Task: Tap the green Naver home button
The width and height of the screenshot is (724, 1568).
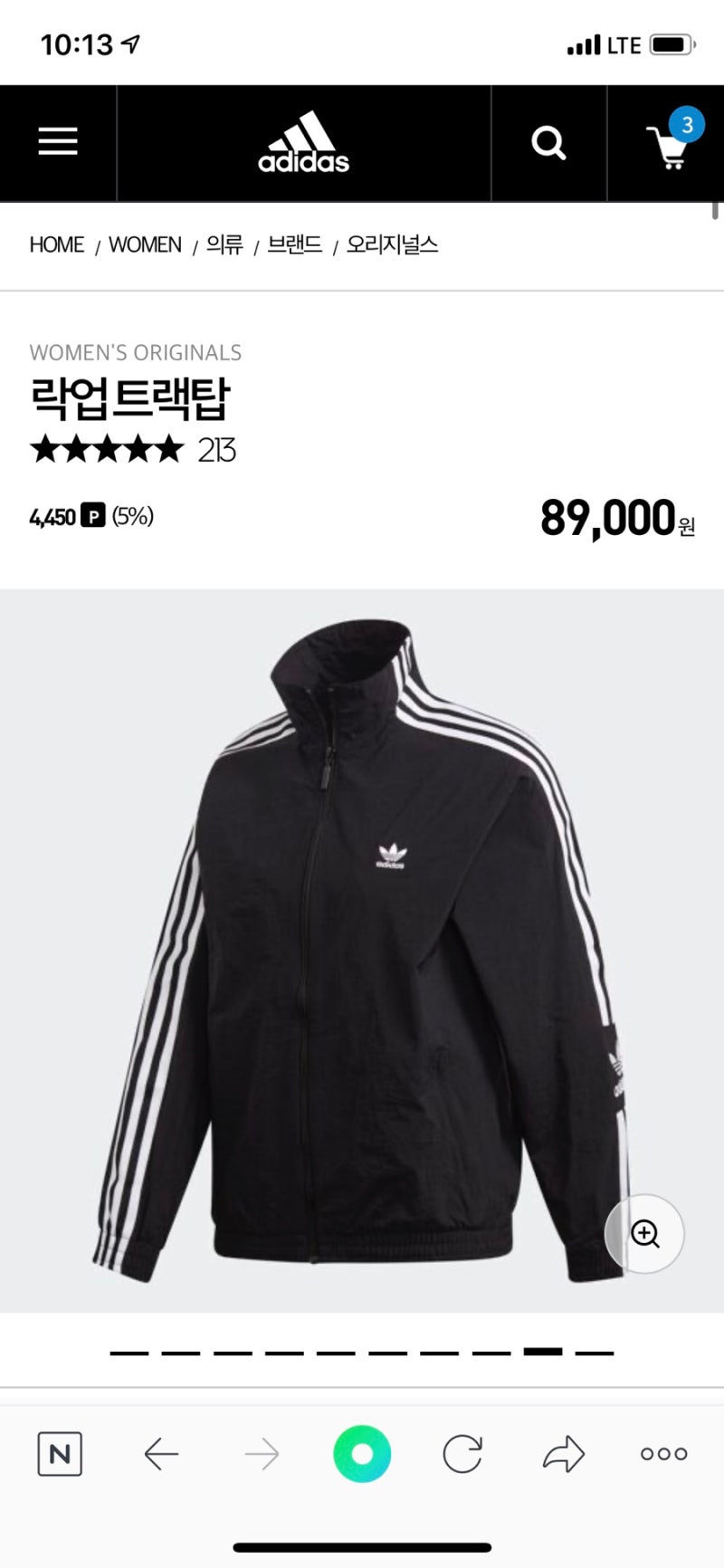Action: click(x=362, y=1454)
